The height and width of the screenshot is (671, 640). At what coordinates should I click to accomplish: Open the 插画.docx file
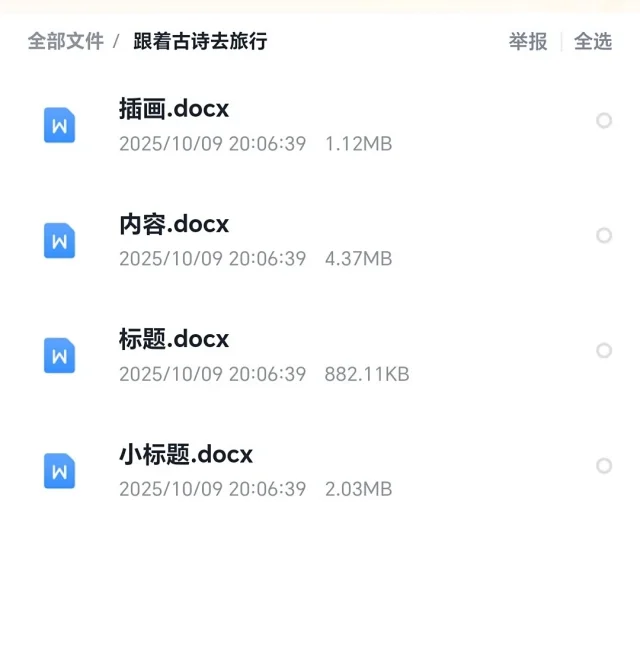click(x=174, y=109)
